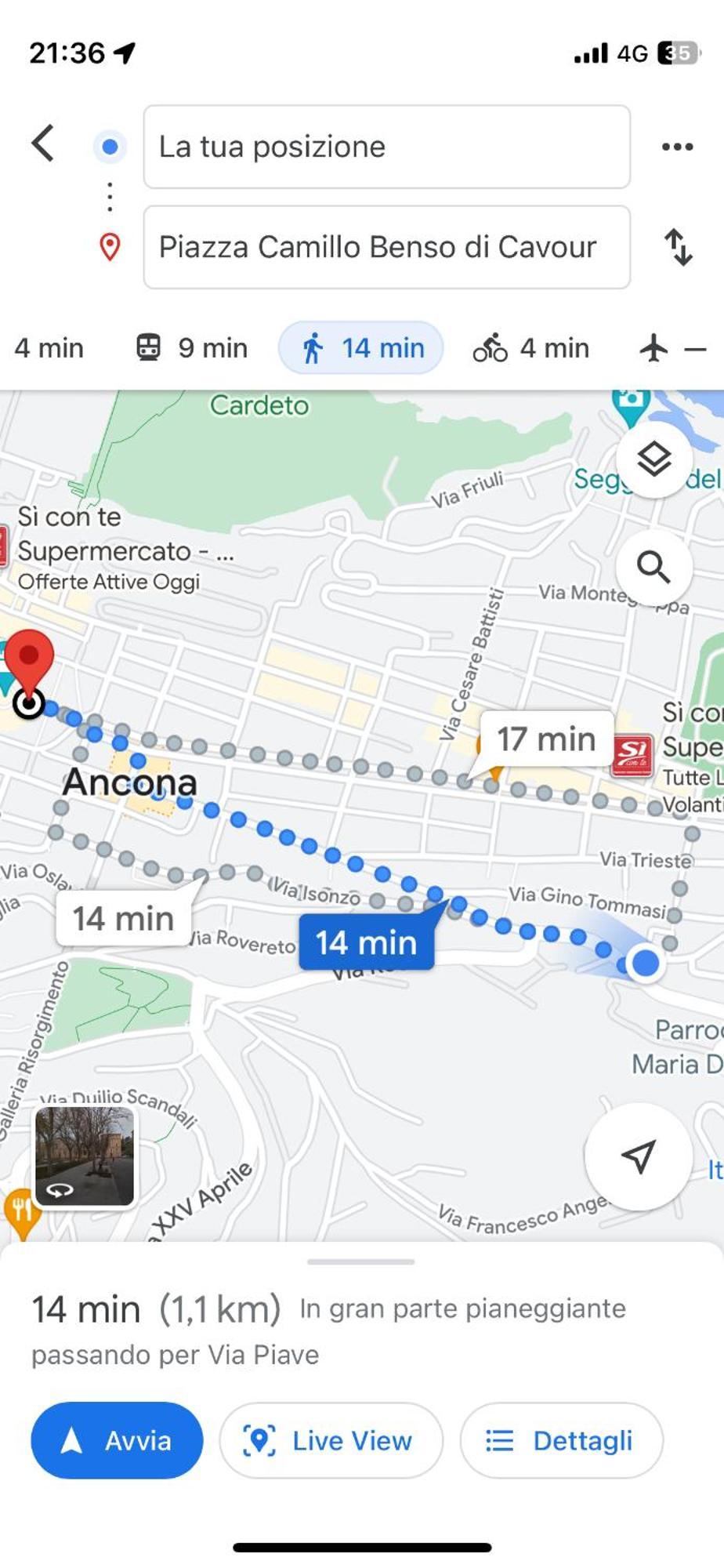Open the Street View photo thumbnail
The width and height of the screenshot is (724, 1568).
tap(85, 1156)
